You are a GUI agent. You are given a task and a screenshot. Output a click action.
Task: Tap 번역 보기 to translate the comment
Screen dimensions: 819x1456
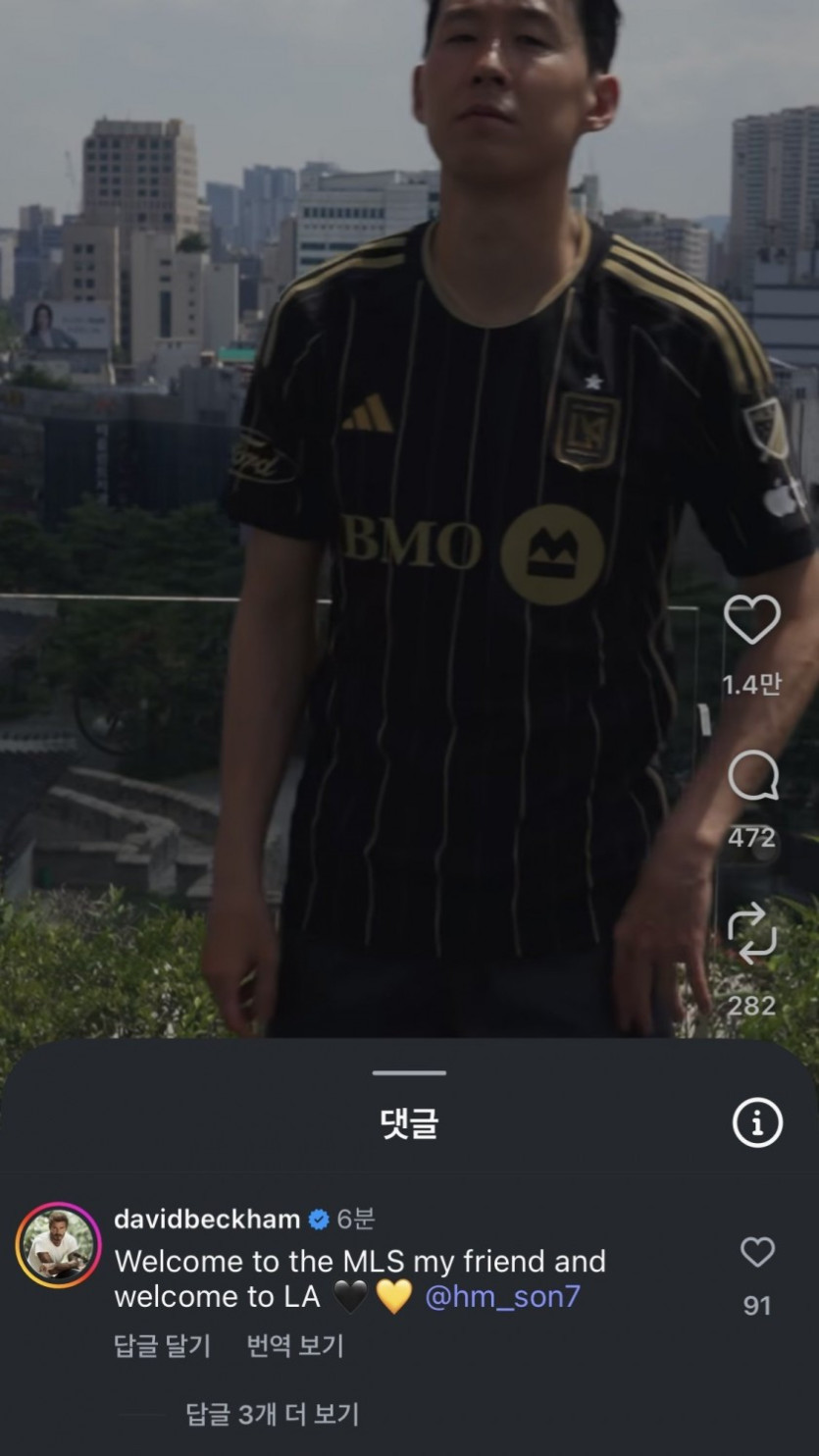[295, 1346]
